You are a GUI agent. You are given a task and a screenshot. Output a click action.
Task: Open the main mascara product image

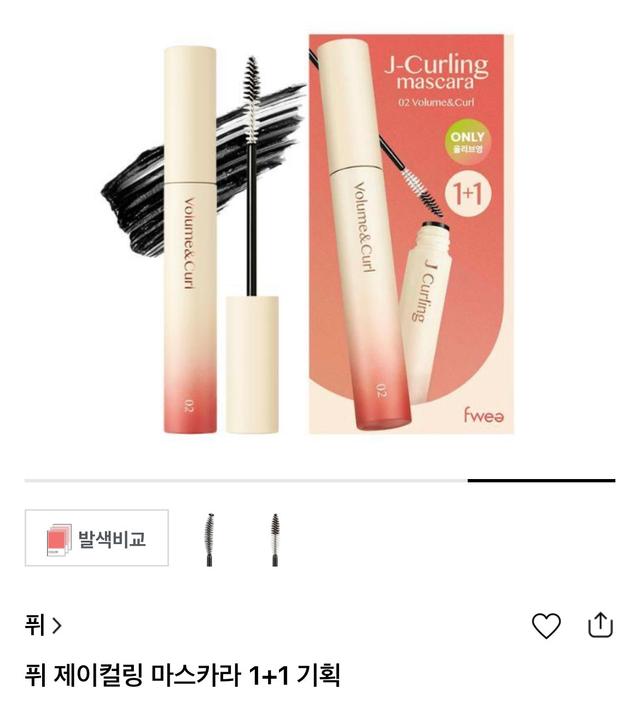tap(320, 235)
